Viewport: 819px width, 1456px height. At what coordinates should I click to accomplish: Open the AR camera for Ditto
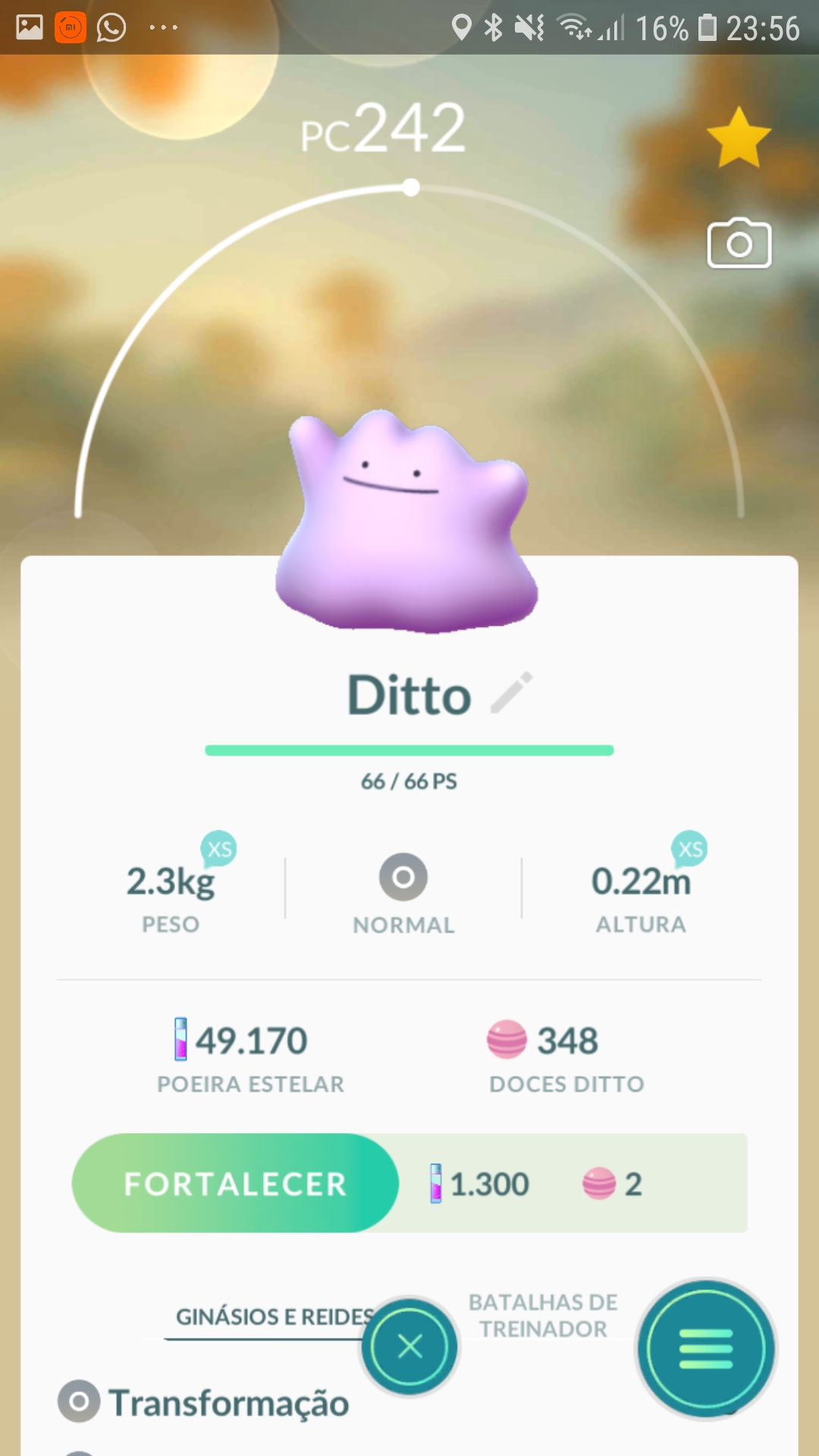coord(739,244)
